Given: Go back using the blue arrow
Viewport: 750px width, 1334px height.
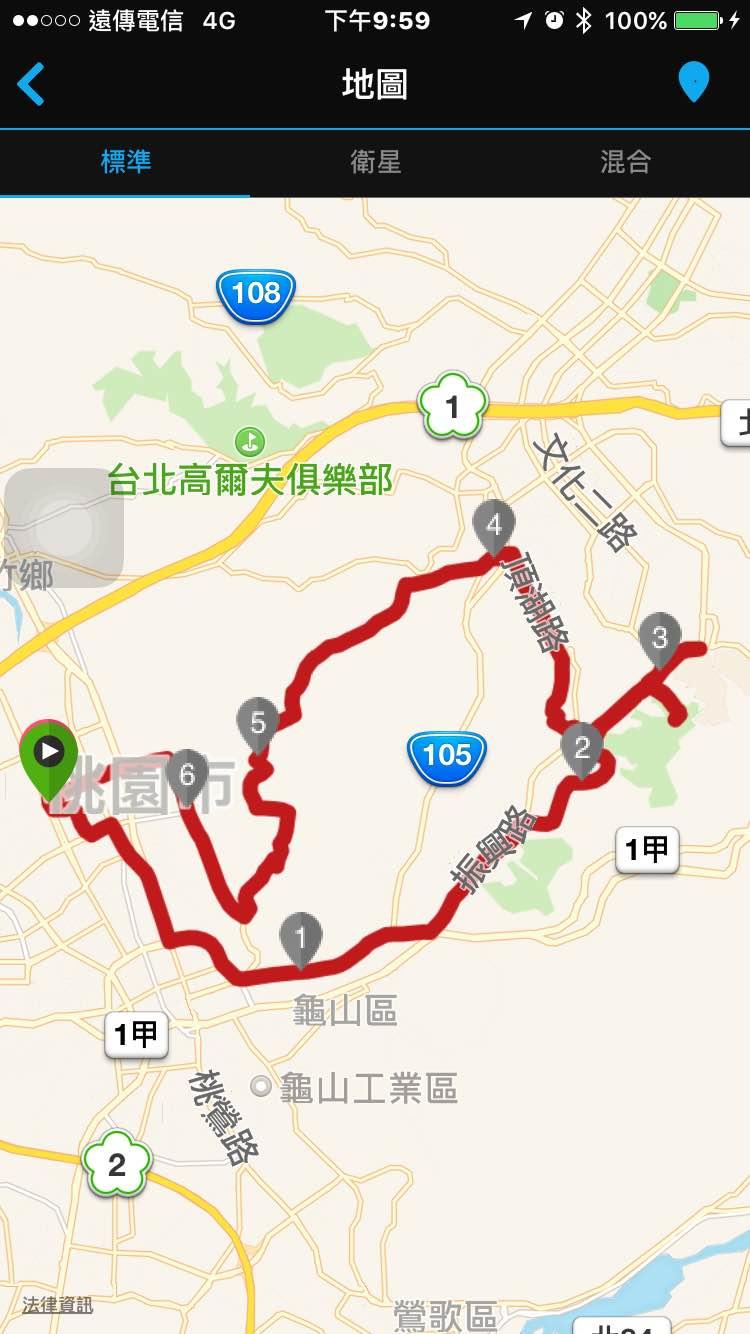Looking at the screenshot, I should (31, 84).
